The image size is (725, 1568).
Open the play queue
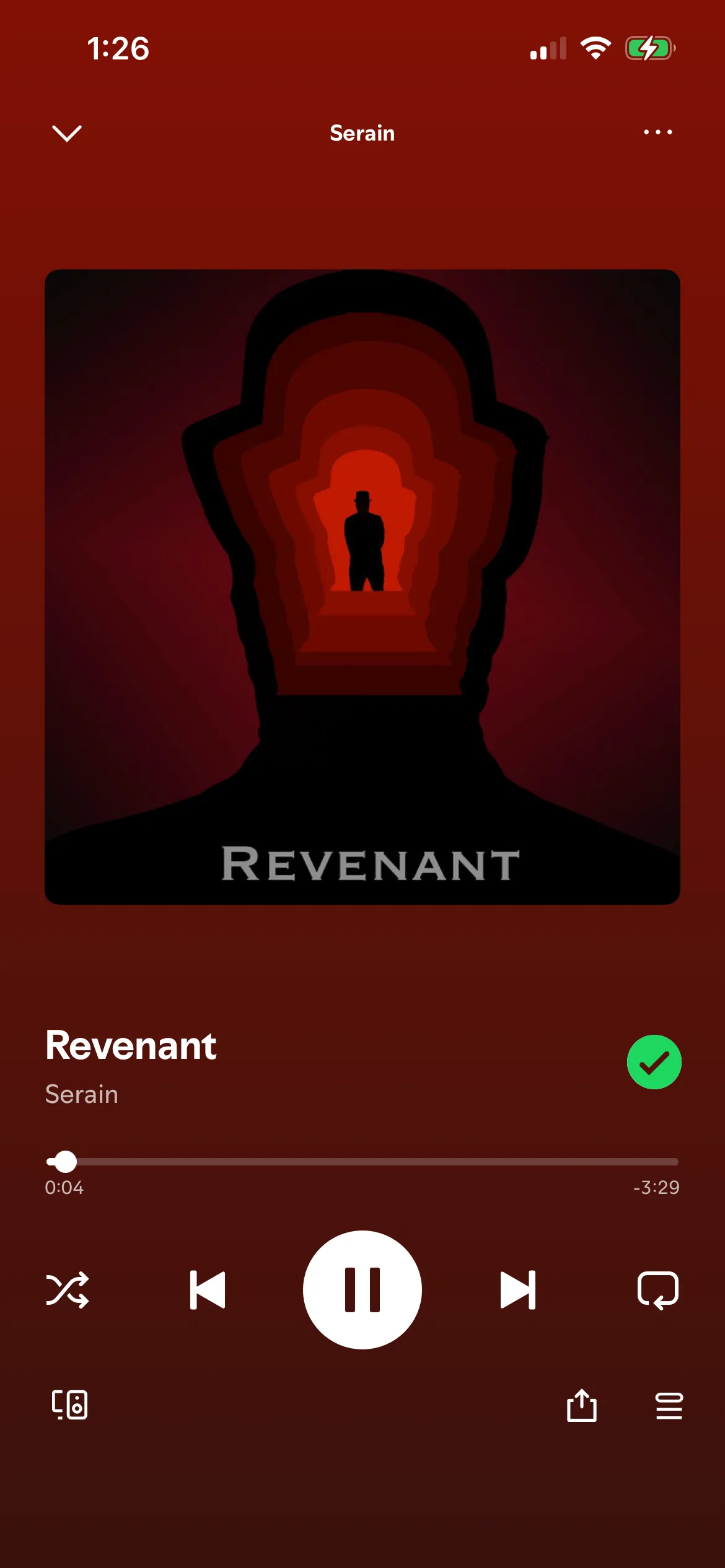pos(669,1406)
